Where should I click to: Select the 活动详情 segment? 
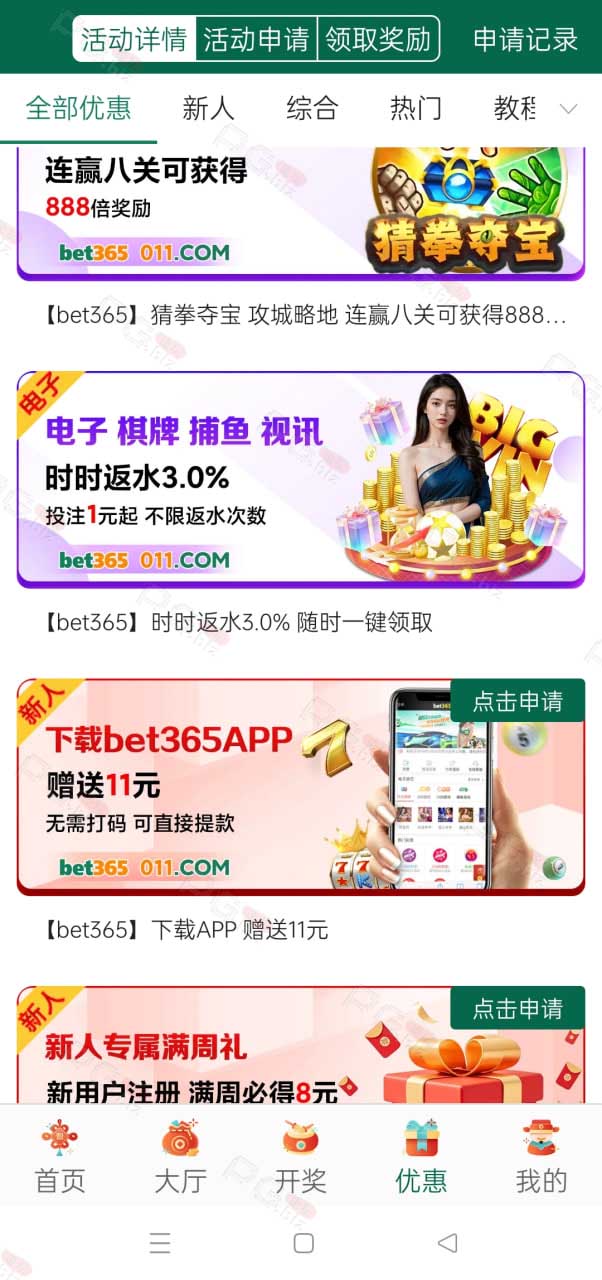pyautogui.click(x=134, y=39)
